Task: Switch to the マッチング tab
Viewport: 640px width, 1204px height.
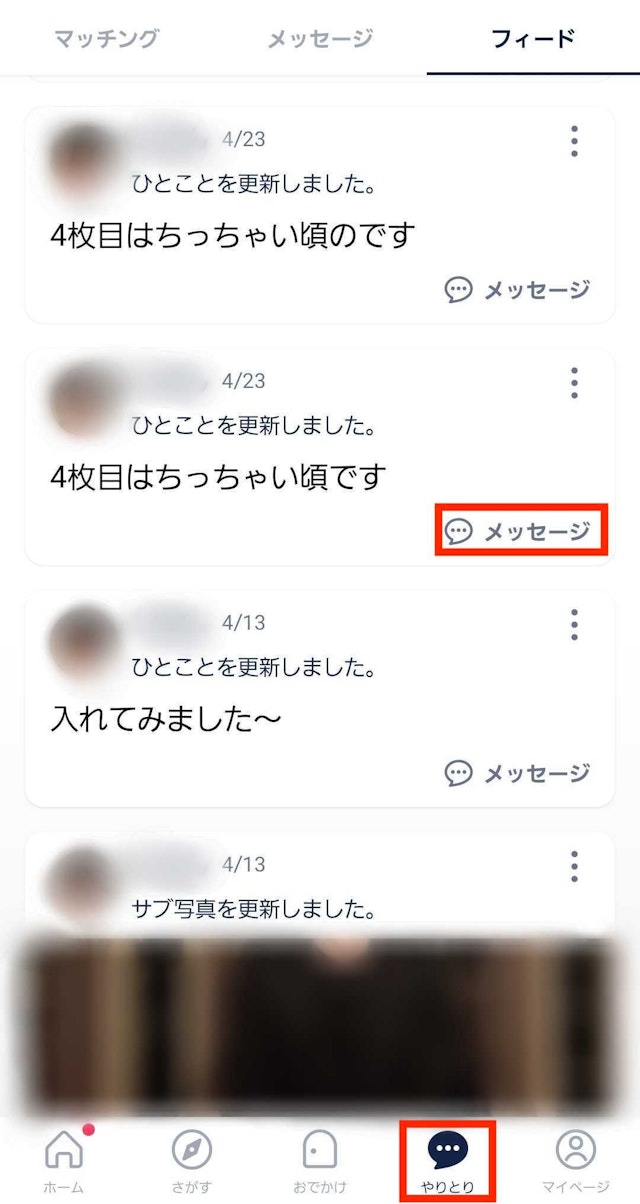Action: click(106, 39)
